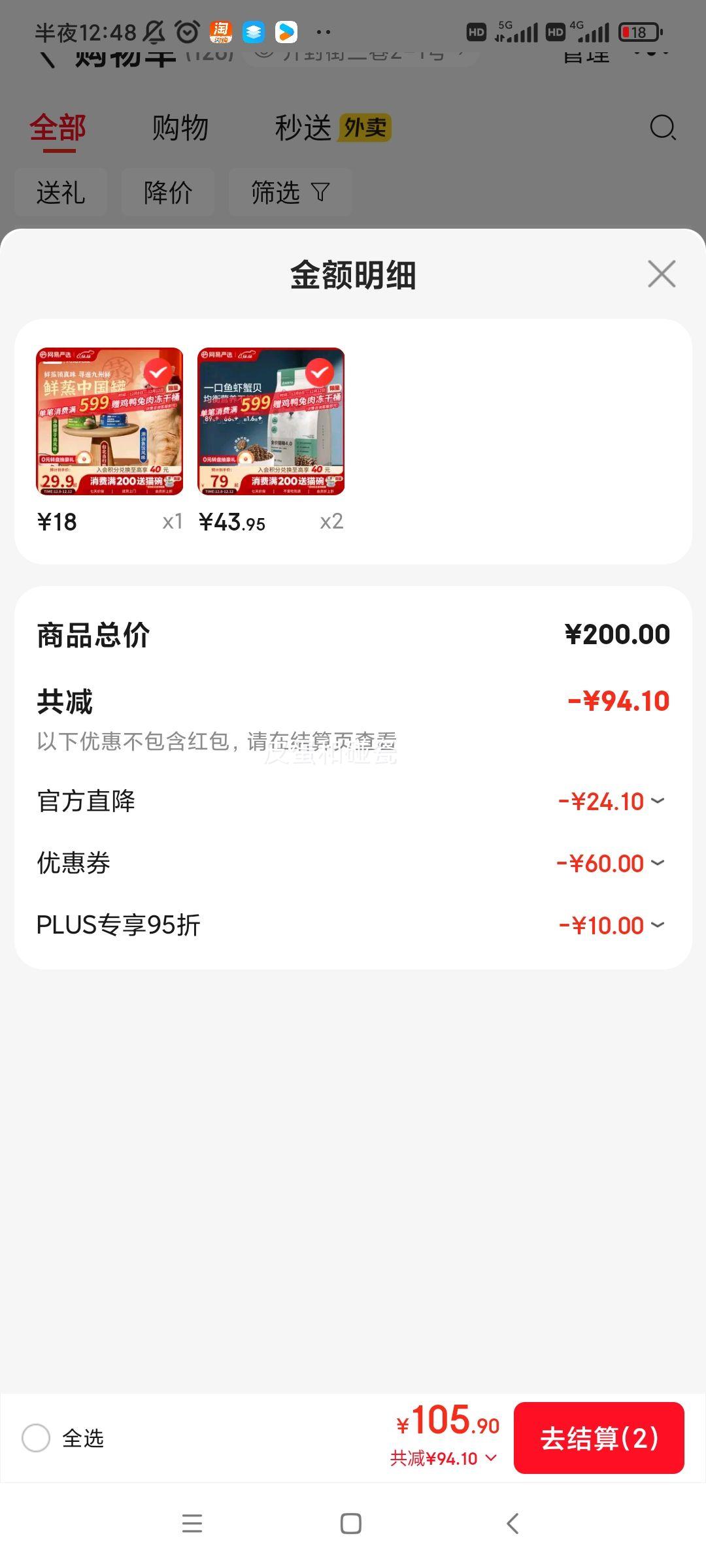Switch to the 秒送 delivery tab
Image resolution: width=706 pixels, height=1568 pixels.
tap(302, 128)
